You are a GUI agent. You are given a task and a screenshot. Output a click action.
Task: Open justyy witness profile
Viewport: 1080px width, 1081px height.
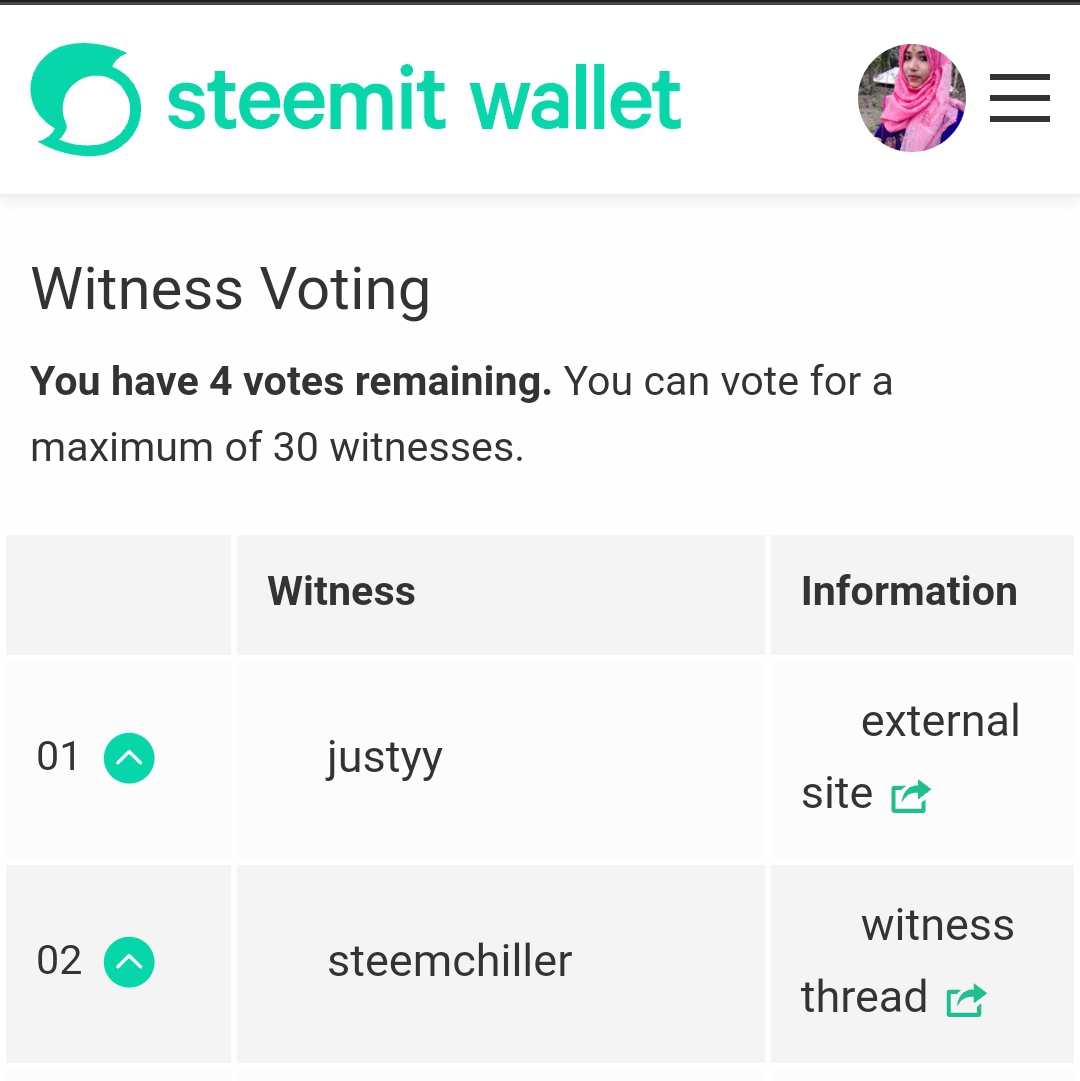pyautogui.click(x=384, y=758)
